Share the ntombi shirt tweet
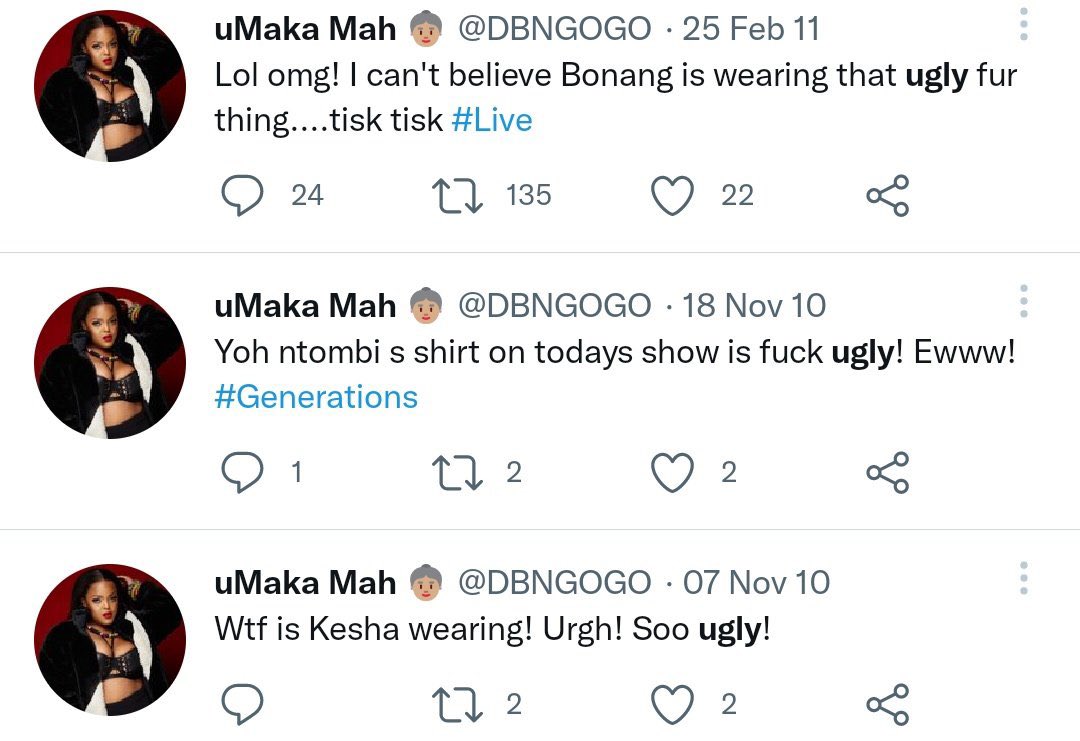This screenshot has height=741, width=1080. [x=887, y=472]
